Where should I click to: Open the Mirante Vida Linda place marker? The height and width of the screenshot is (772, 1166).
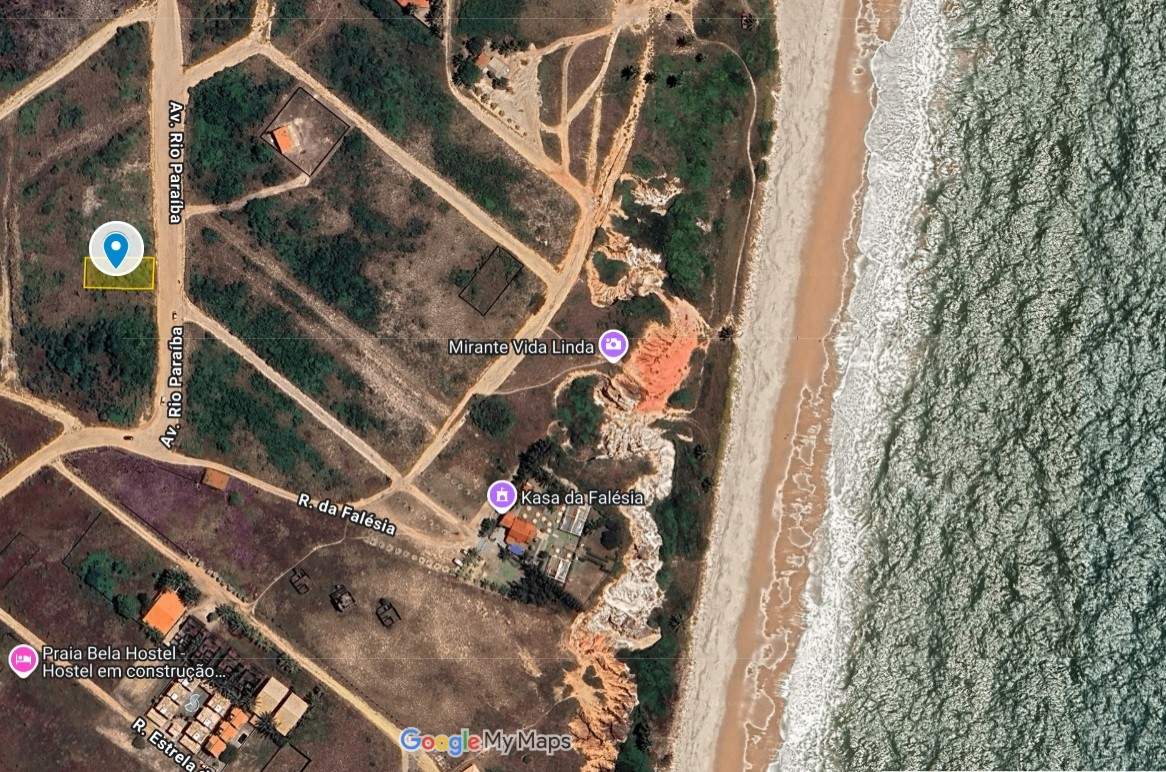click(x=613, y=346)
